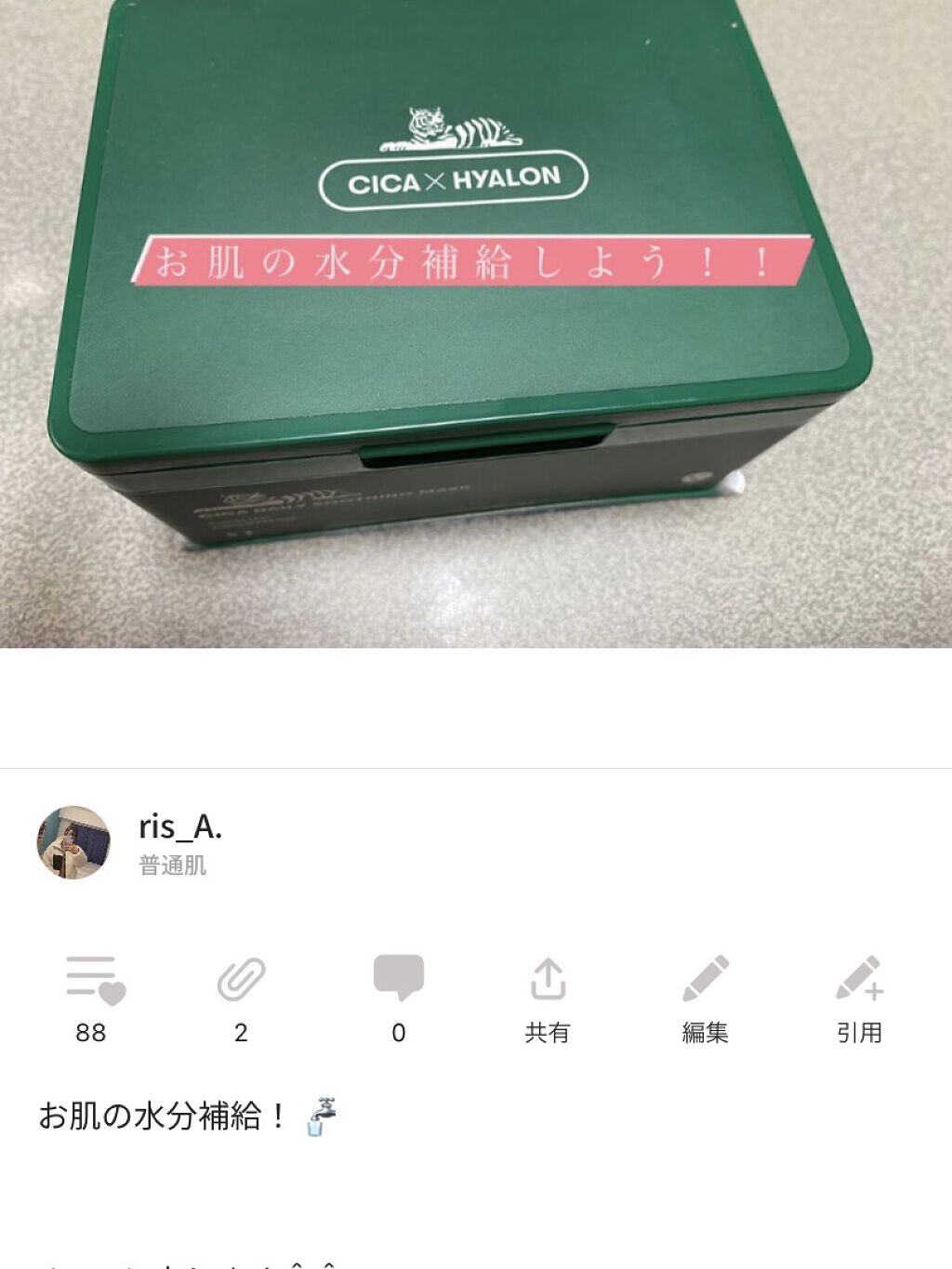This screenshot has width=952, height=1269.
Task: Clip this post with the paperclip icon
Action: (x=242, y=980)
